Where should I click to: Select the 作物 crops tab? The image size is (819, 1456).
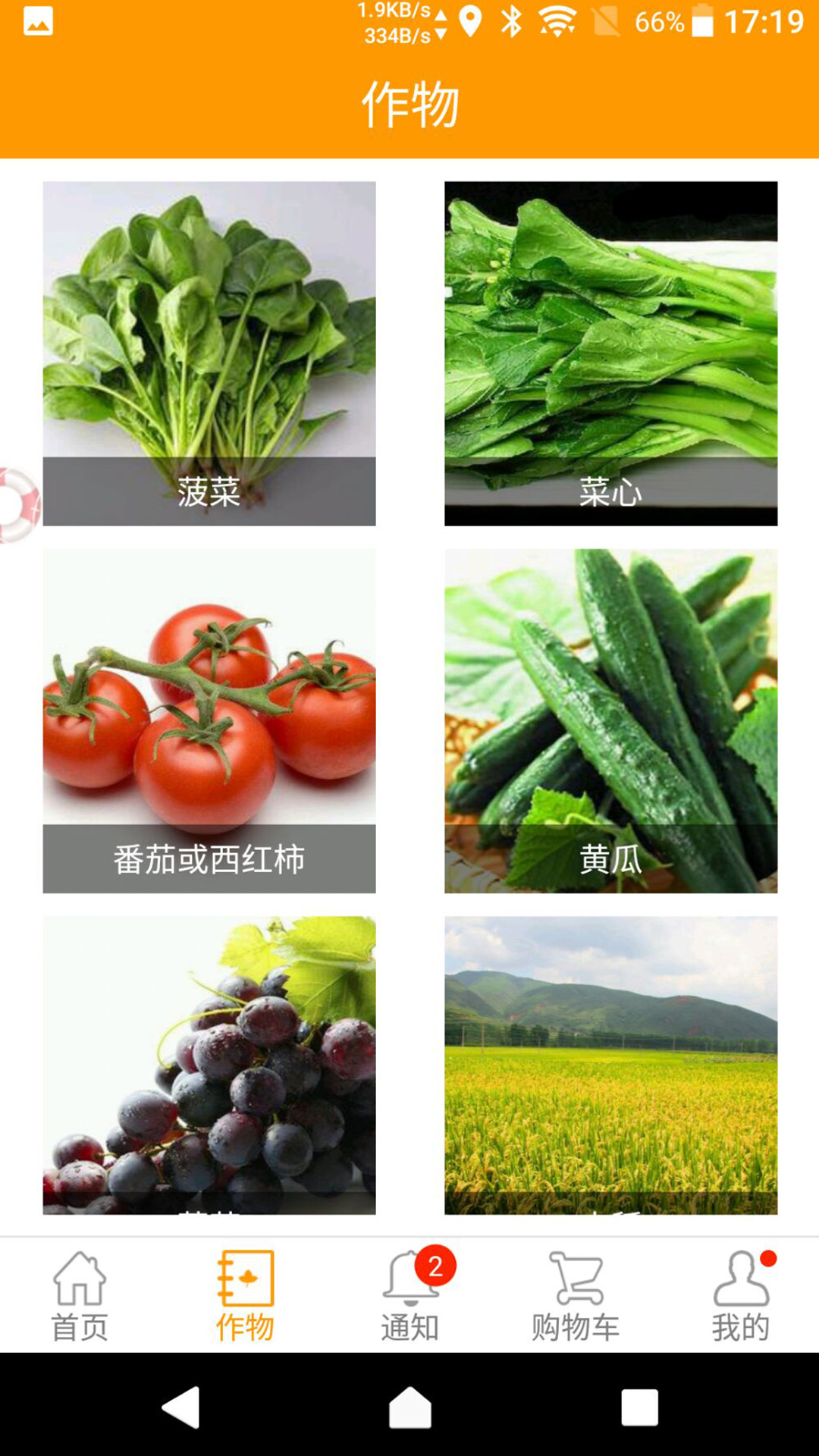245,1295
